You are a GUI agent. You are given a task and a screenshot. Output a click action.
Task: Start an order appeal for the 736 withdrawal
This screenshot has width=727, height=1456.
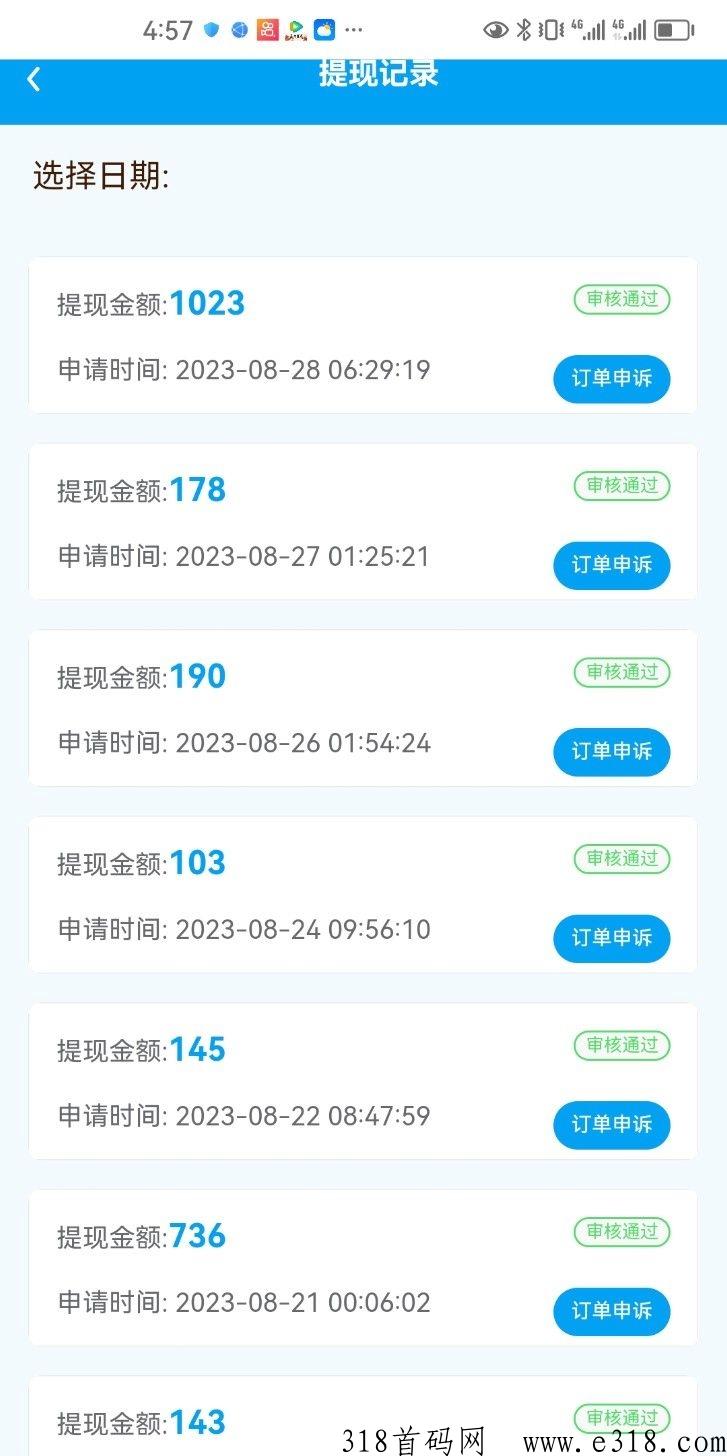pos(611,1311)
